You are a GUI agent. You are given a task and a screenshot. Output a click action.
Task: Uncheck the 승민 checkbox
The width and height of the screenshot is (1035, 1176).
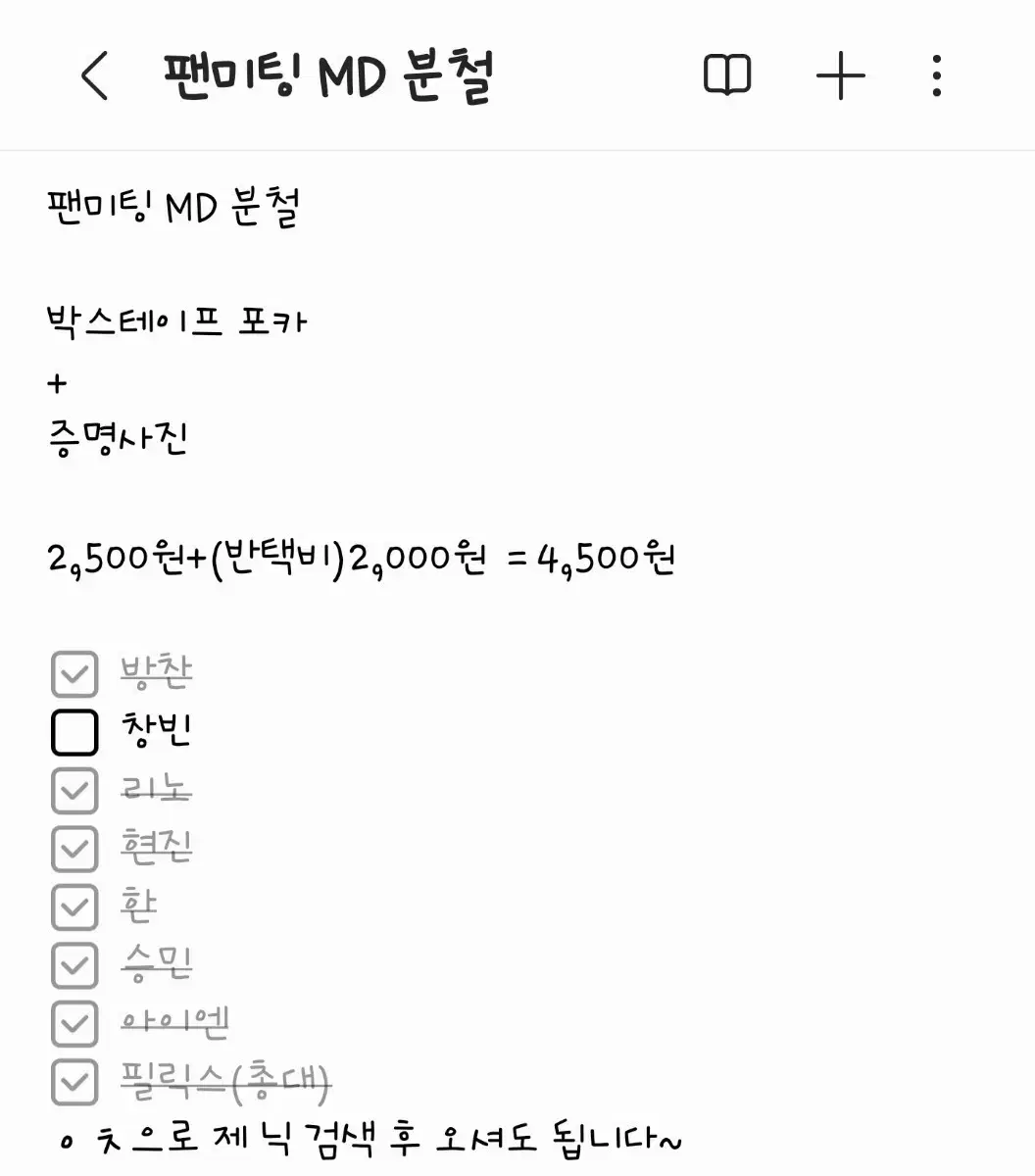click(x=74, y=965)
